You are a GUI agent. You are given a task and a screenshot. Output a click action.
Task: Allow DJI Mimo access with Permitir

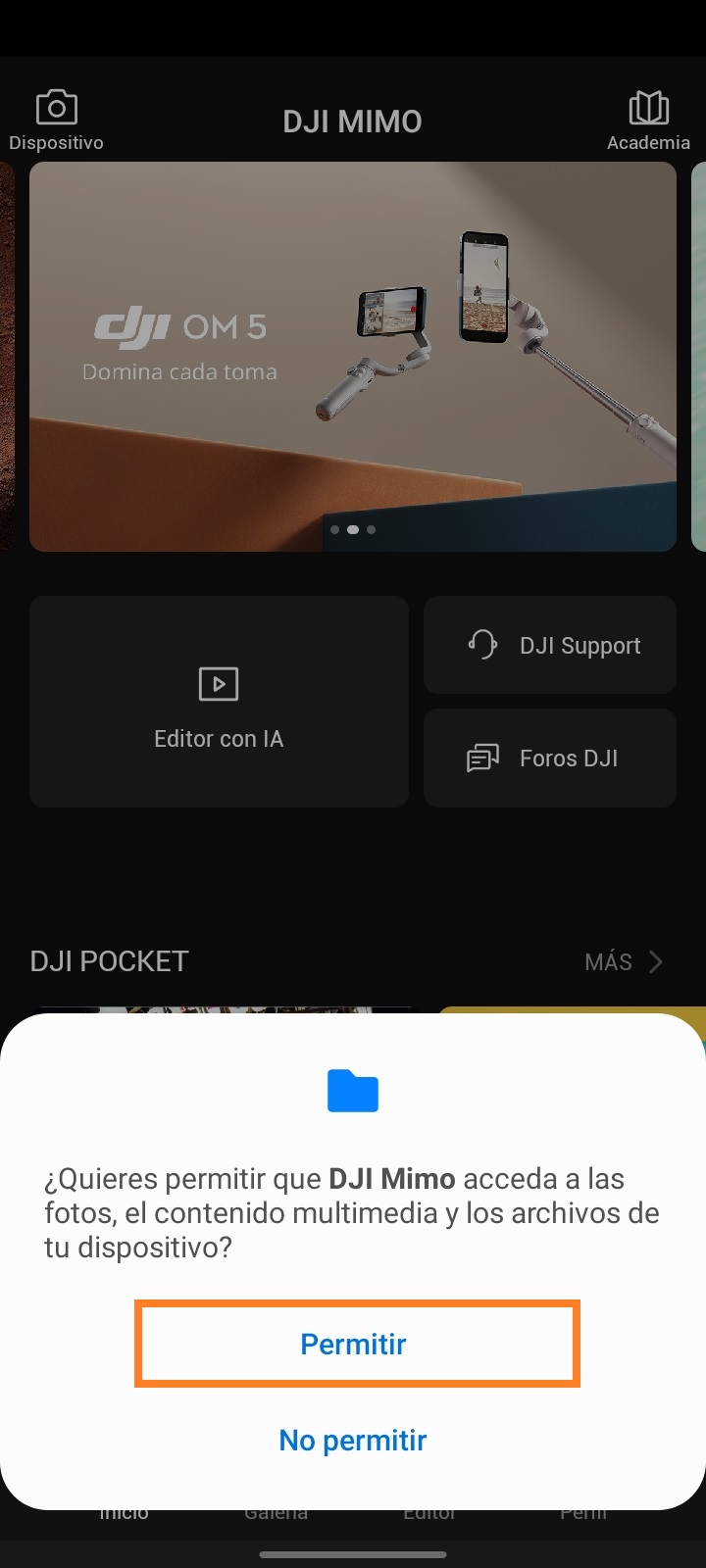[353, 1344]
